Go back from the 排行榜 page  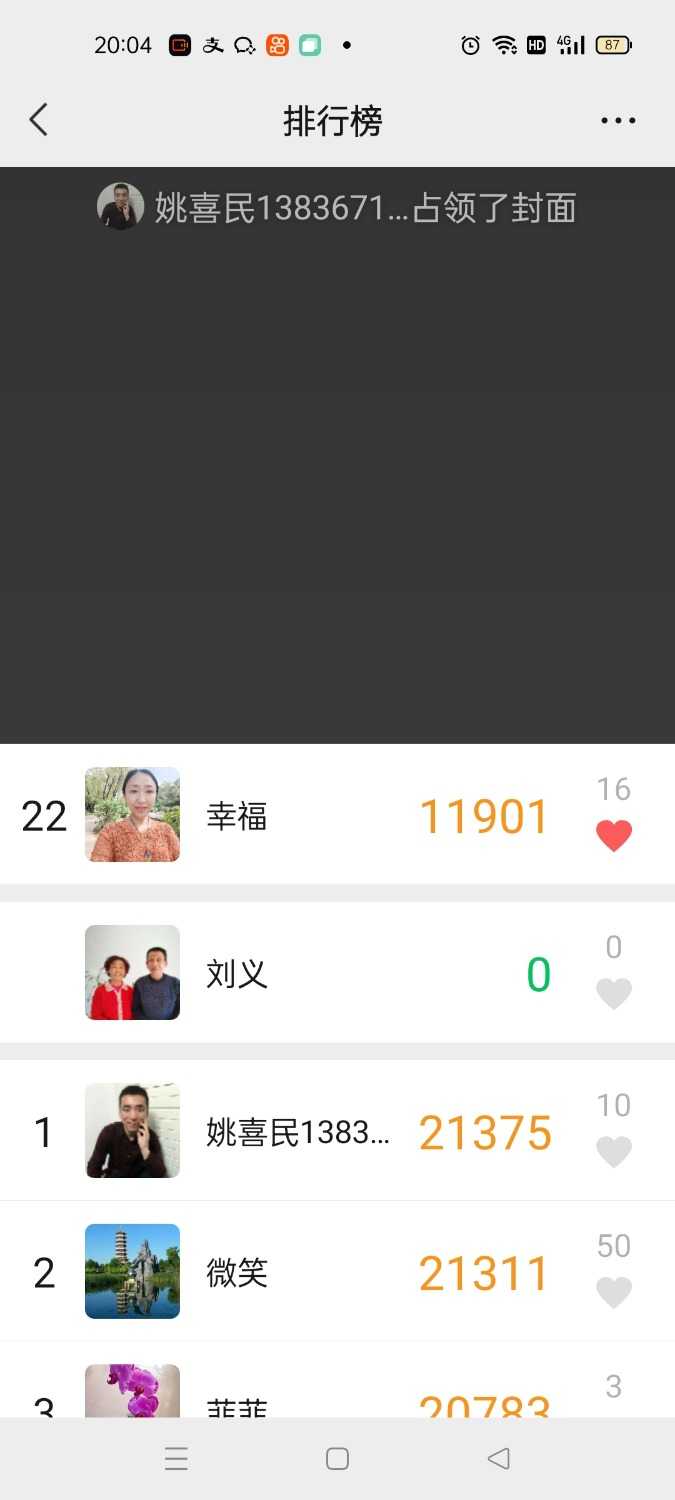coord(38,121)
